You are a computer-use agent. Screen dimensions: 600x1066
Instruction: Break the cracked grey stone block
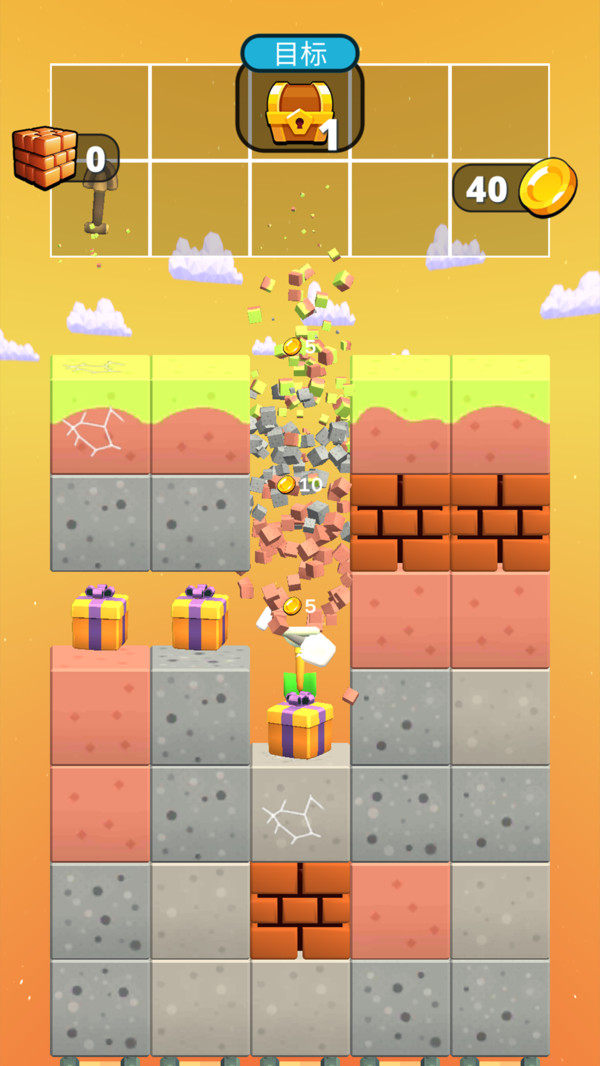(300, 812)
